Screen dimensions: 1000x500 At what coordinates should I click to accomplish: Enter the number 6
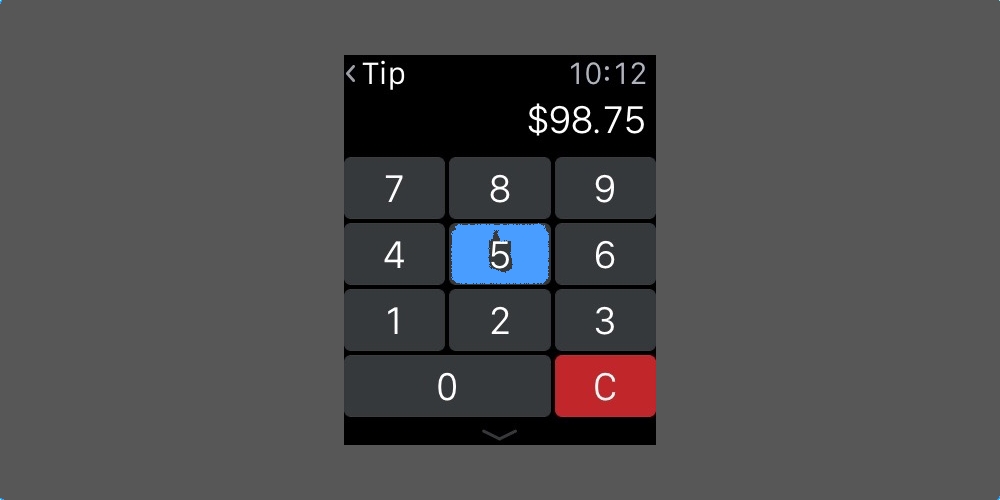[605, 254]
